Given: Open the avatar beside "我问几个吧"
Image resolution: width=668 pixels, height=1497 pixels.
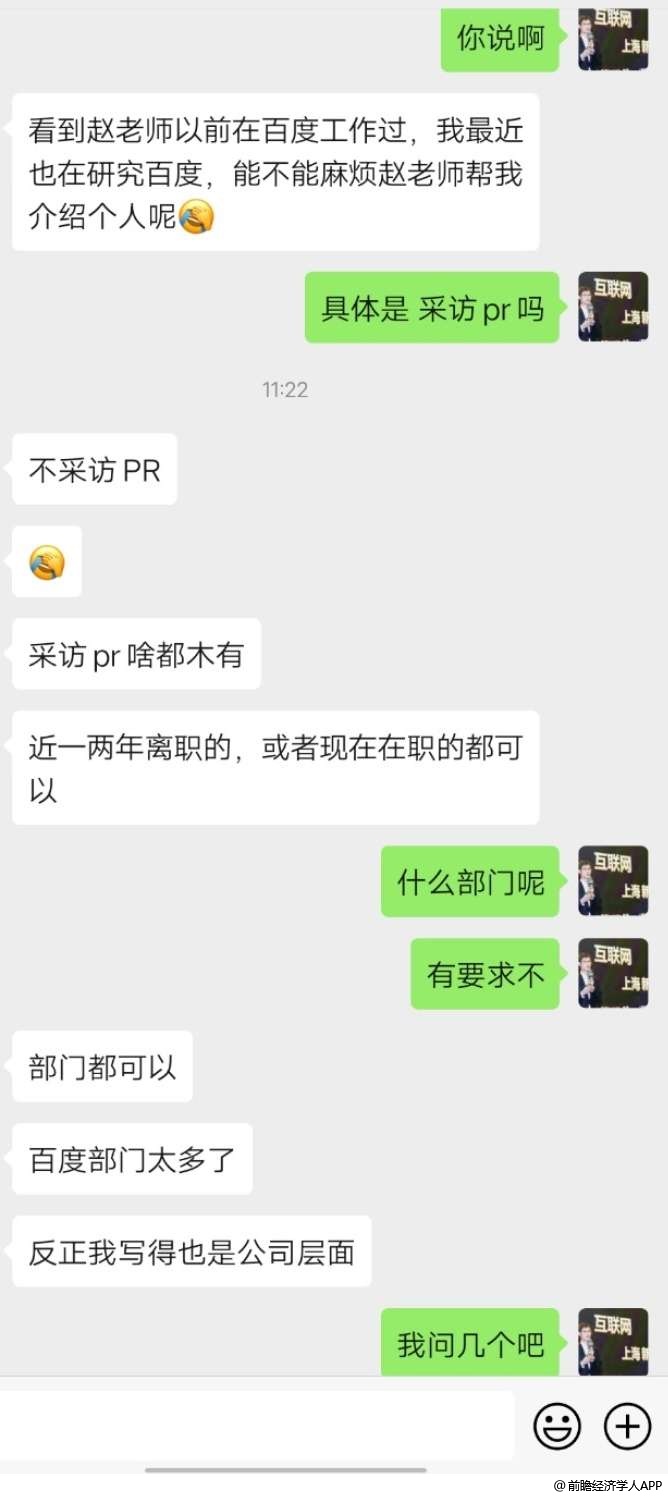Looking at the screenshot, I should pos(613,1342).
